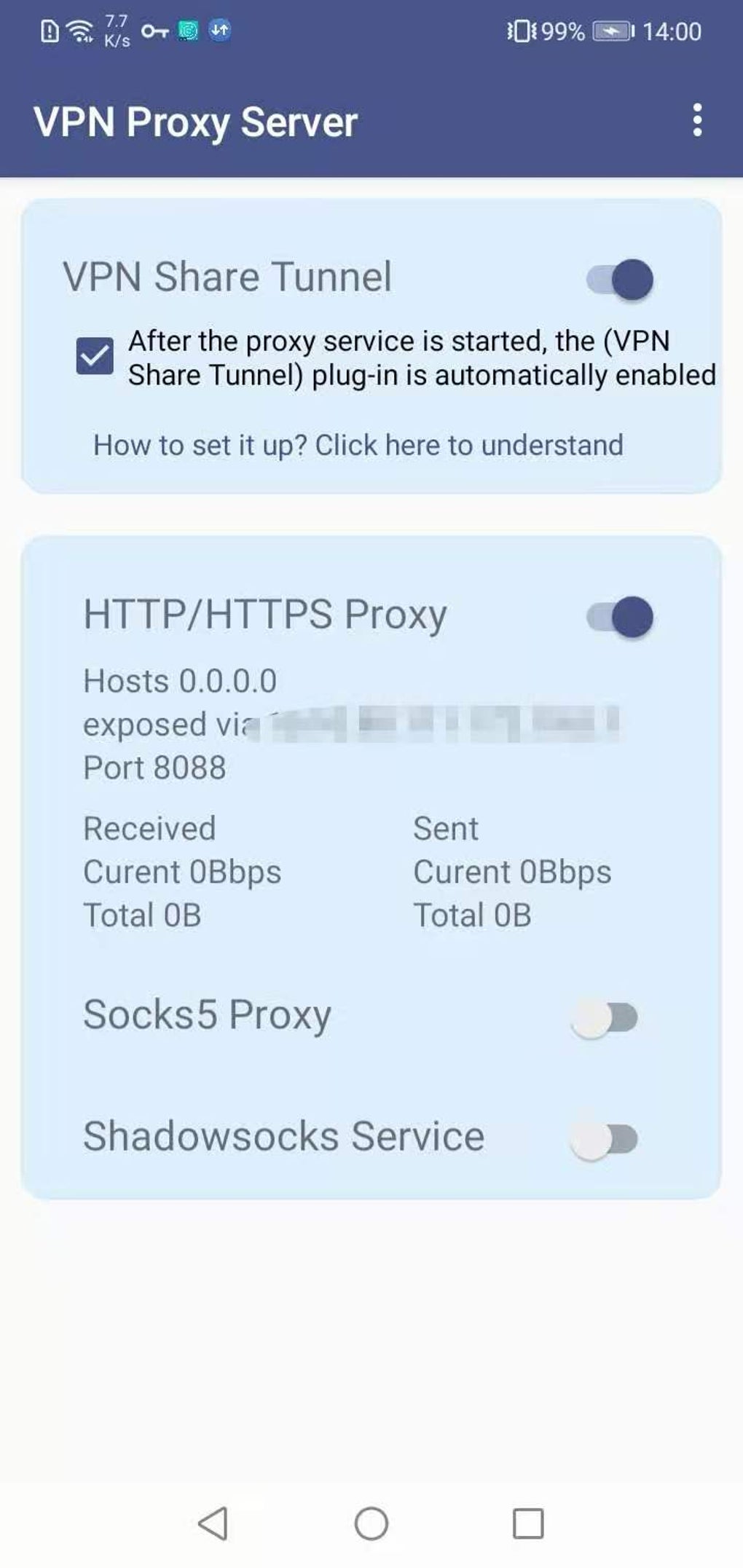Uncheck the automatic plug-in enable checkbox
The width and height of the screenshot is (743, 1568).
[x=95, y=356]
